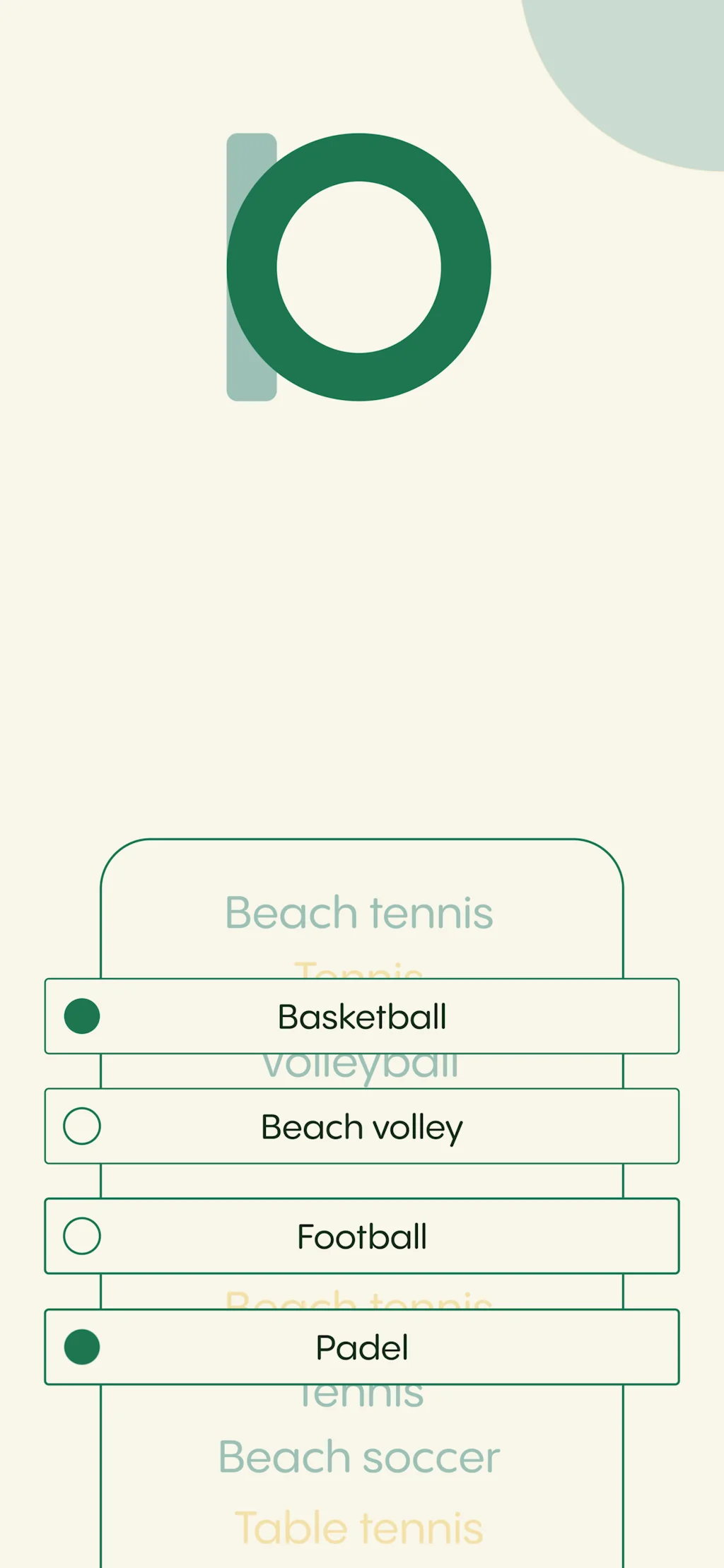Click the green circular logo at top

tap(361, 269)
